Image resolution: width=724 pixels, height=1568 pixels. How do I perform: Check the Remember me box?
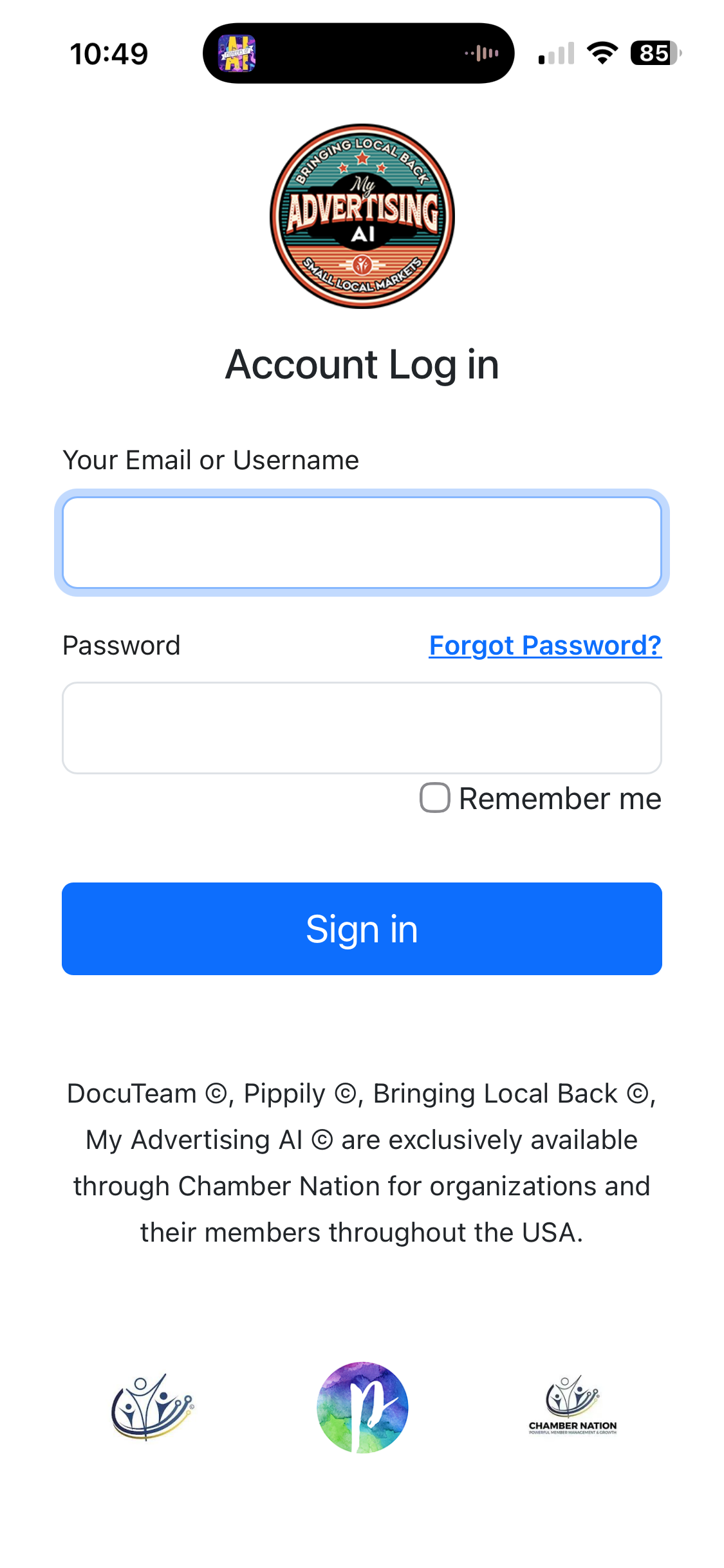coord(435,798)
